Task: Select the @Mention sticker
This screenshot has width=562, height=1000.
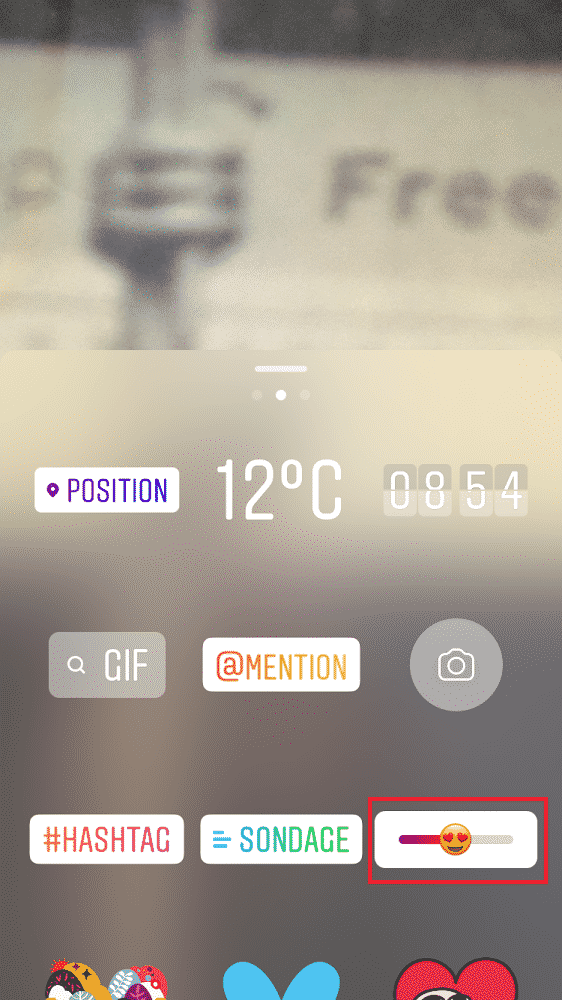Action: click(281, 665)
